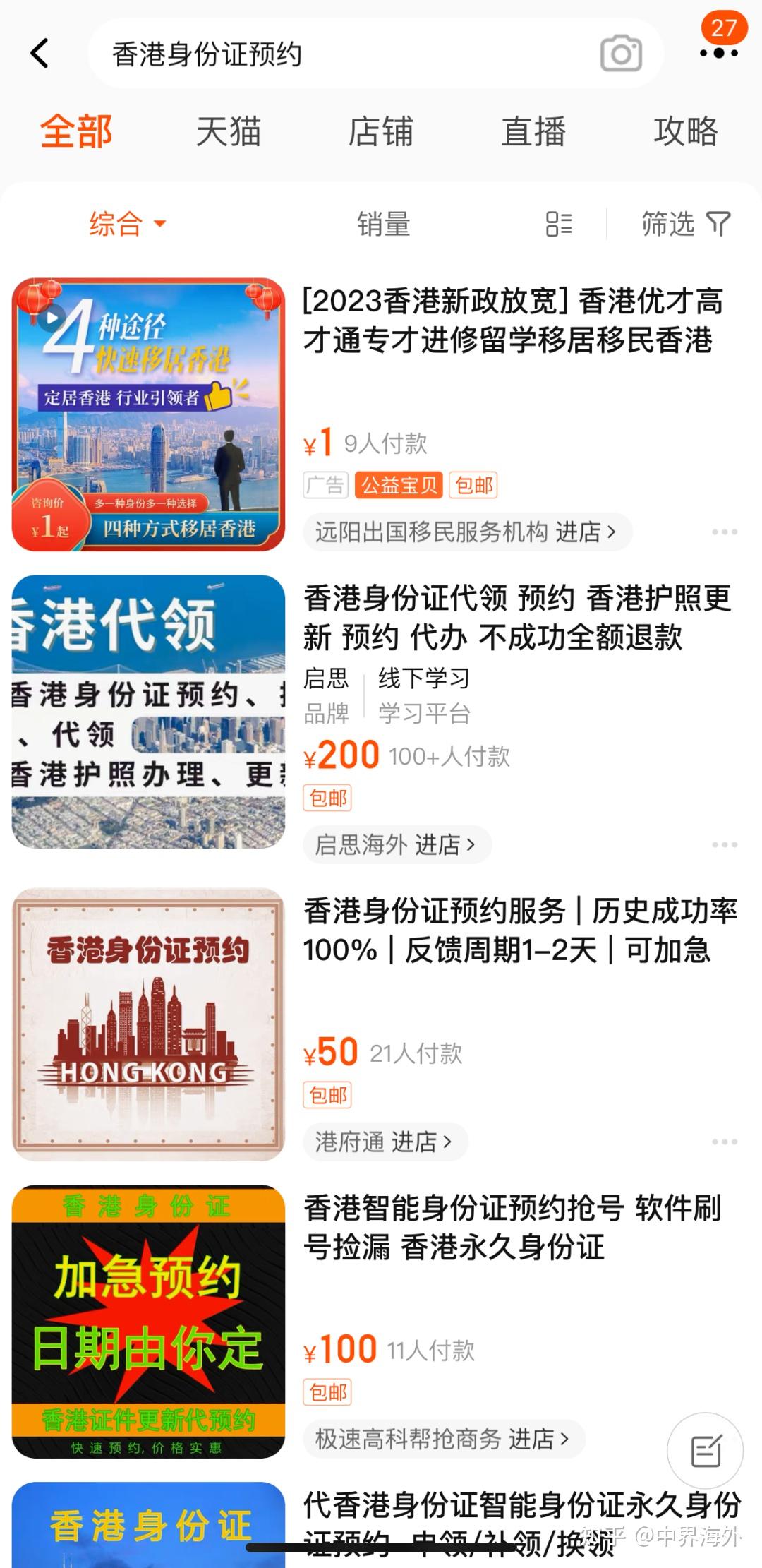Switch to the 天猫 tab
This screenshot has height=1568, width=762.
229,131
